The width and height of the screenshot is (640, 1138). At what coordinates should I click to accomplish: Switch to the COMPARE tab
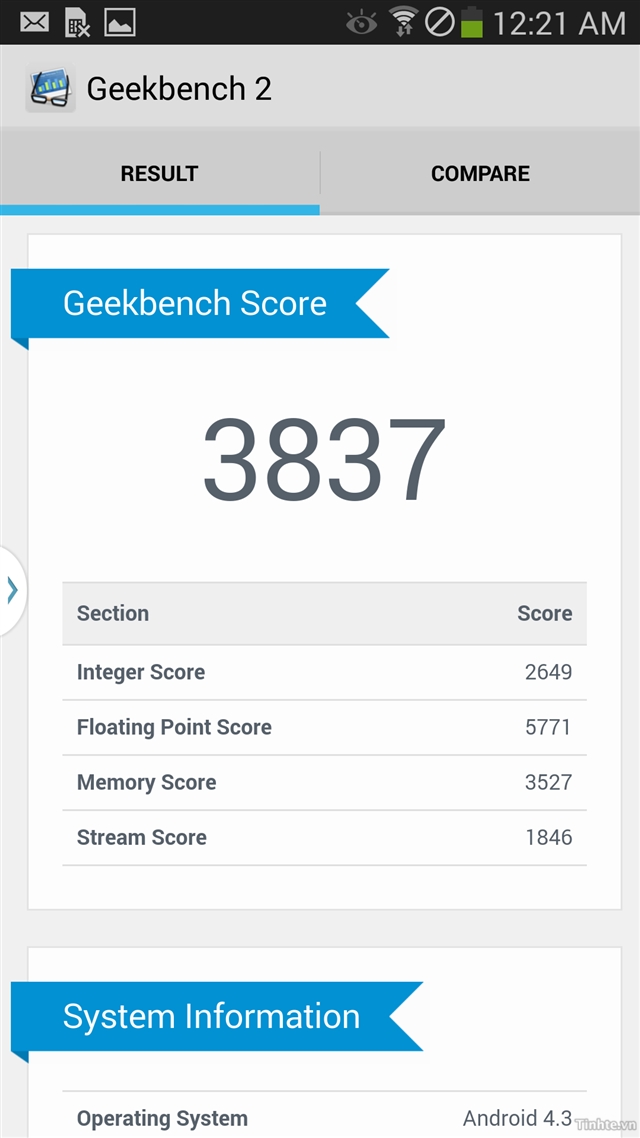pyautogui.click(x=480, y=174)
